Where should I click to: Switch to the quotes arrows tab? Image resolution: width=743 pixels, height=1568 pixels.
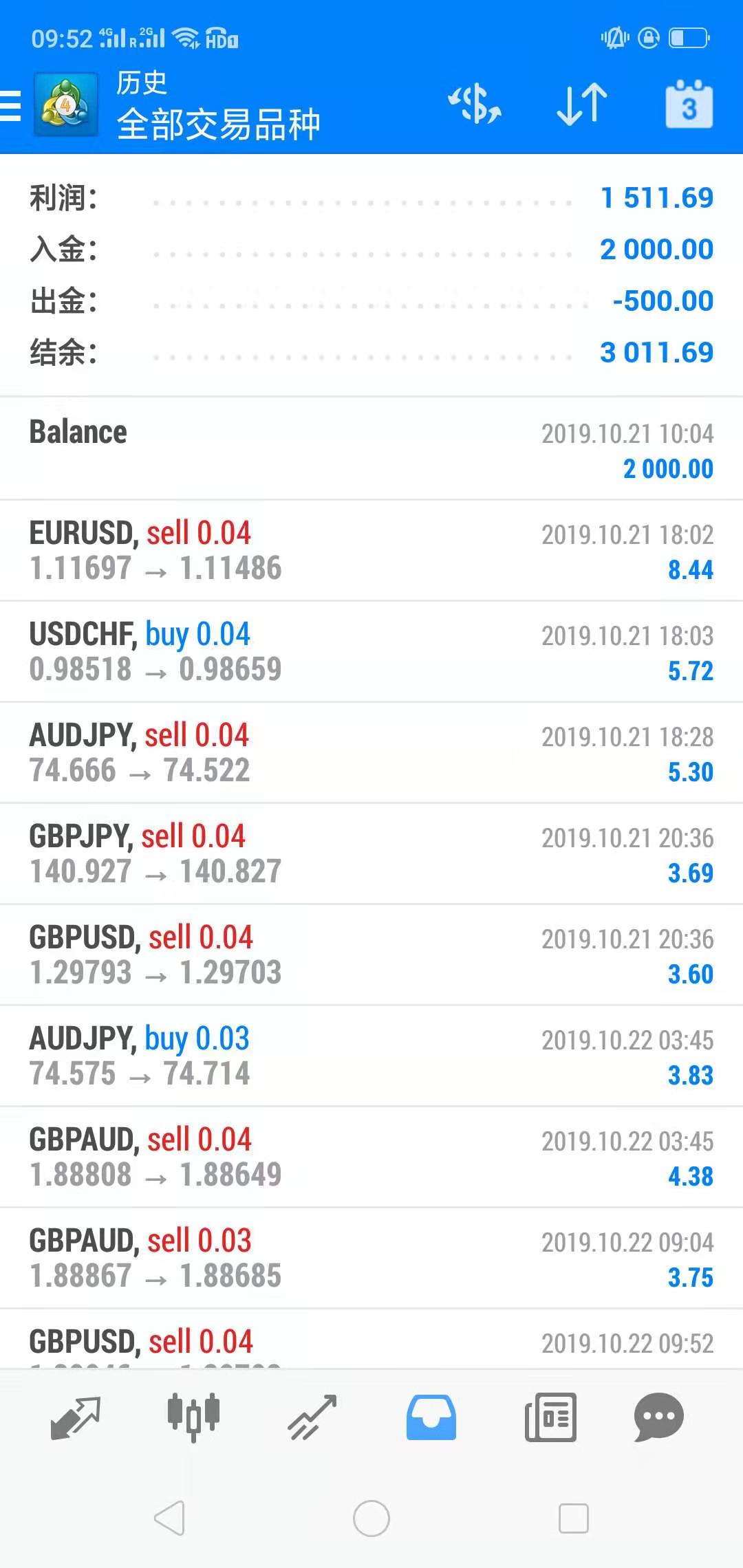click(x=76, y=1417)
